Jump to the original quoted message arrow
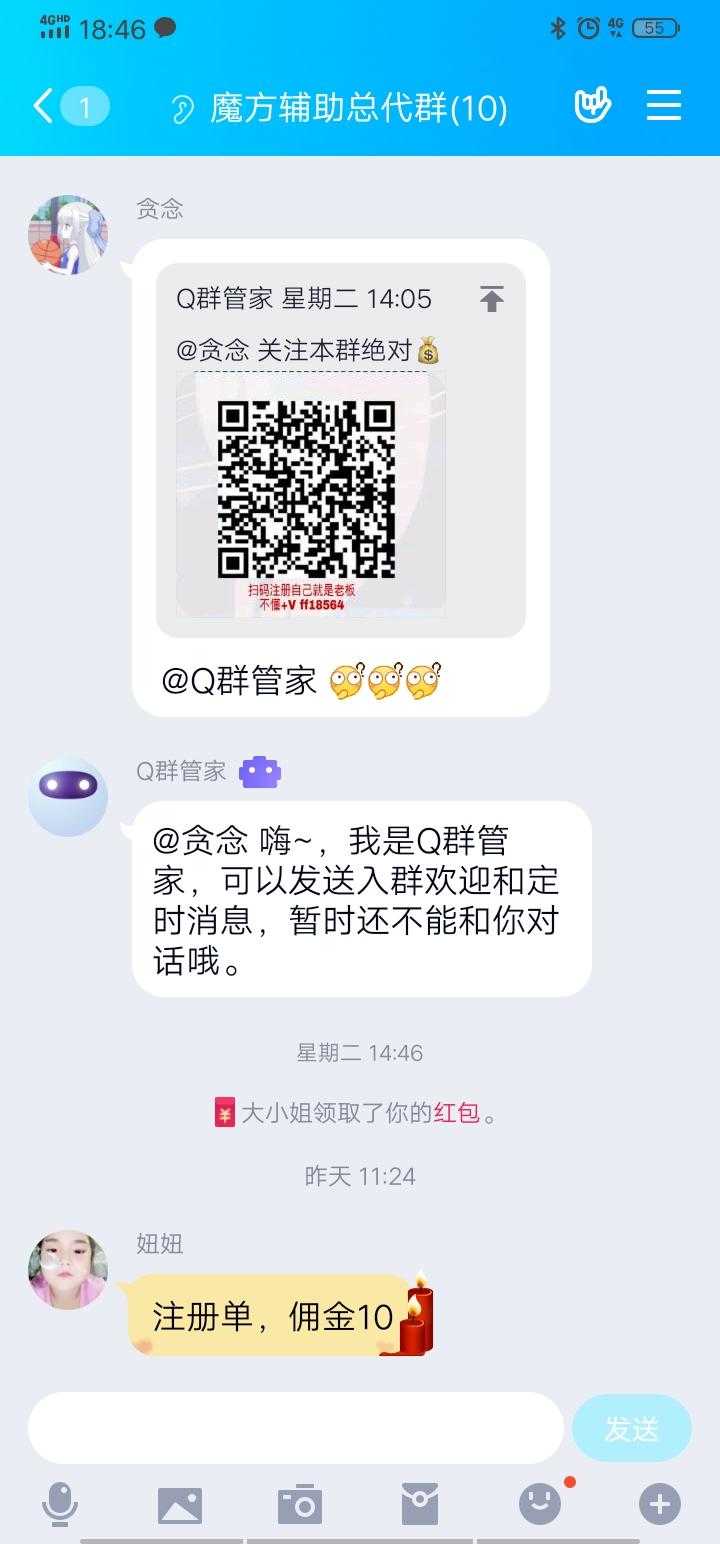Image resolution: width=720 pixels, height=1544 pixels. [x=491, y=299]
